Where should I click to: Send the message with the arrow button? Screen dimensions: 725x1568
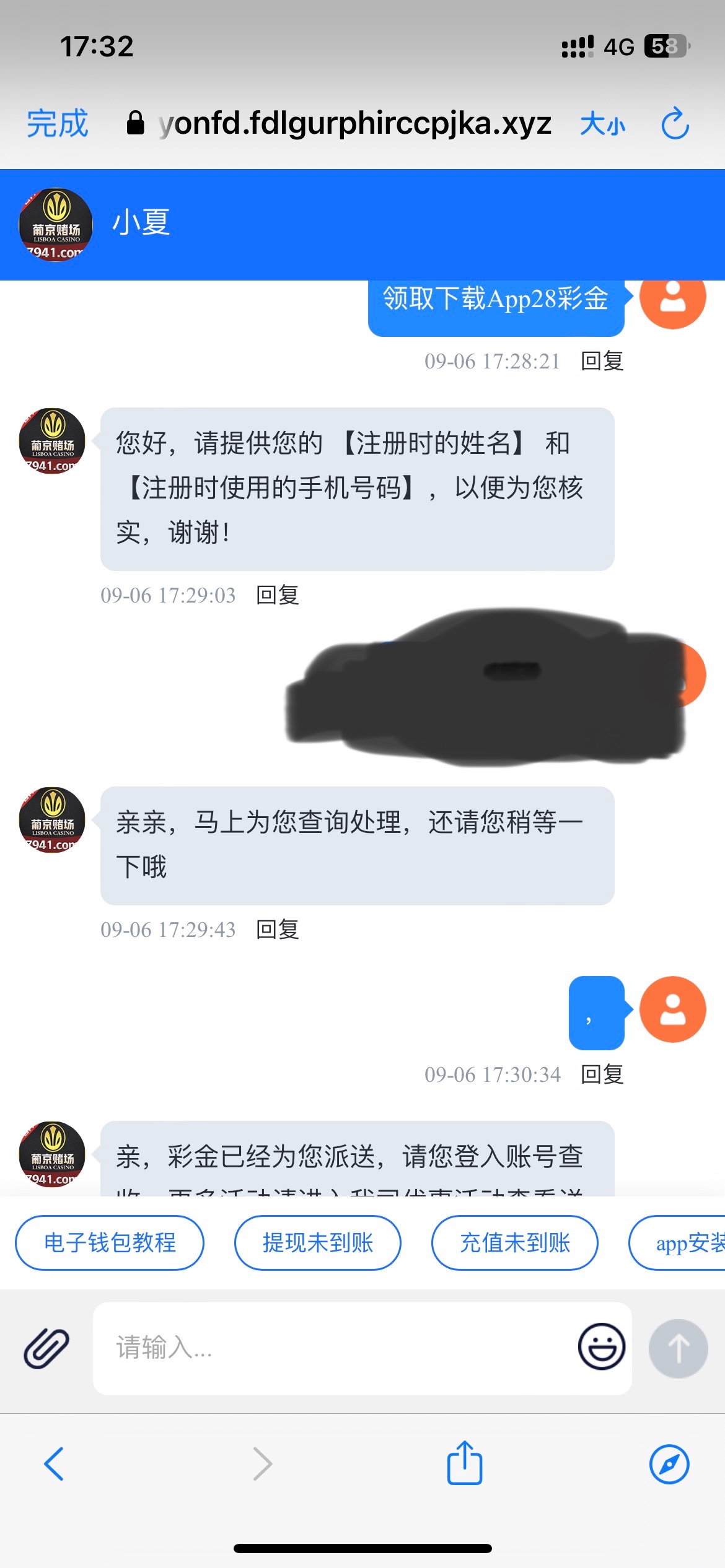tap(678, 1348)
